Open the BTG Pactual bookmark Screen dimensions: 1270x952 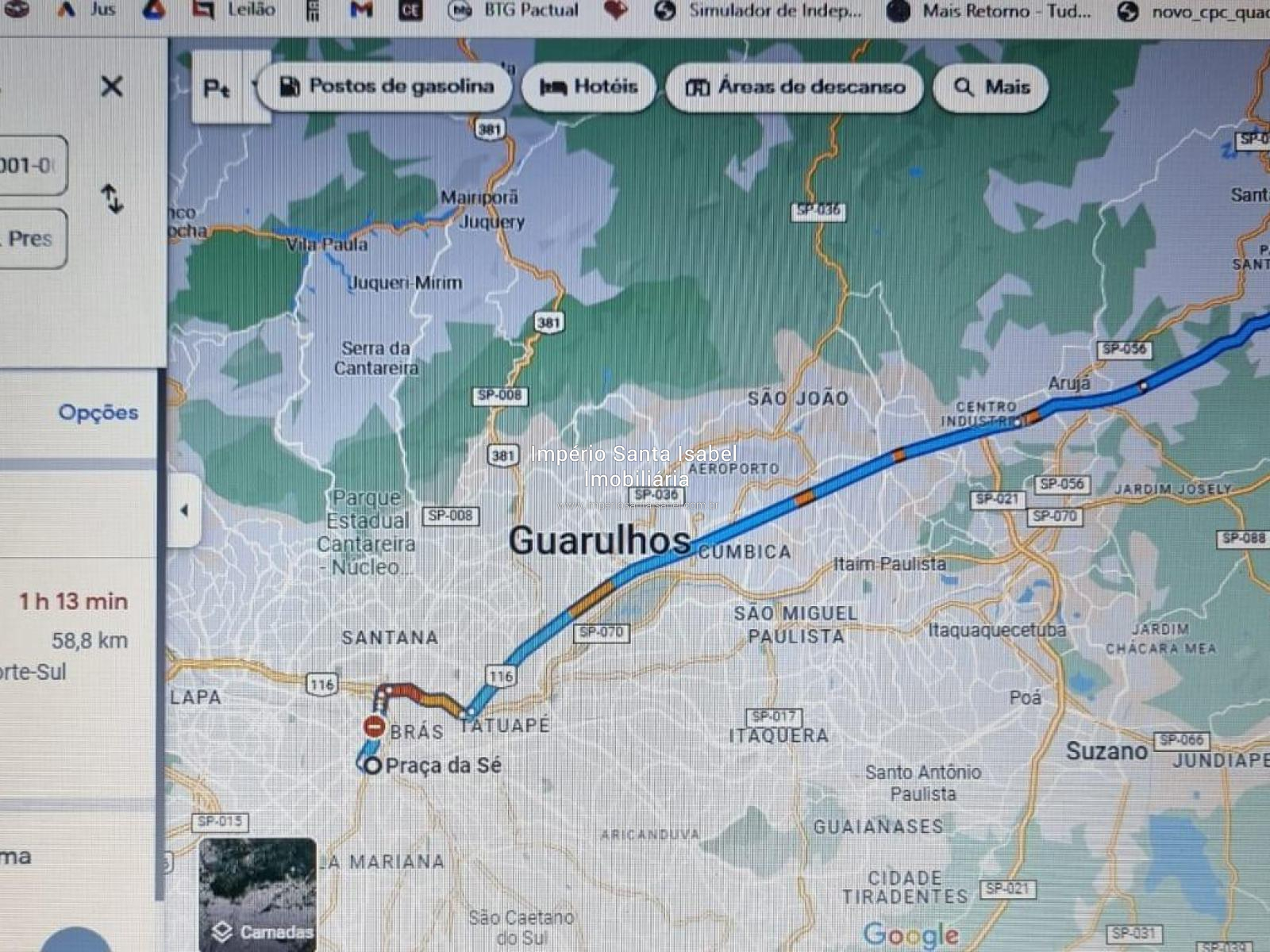[x=514, y=11]
